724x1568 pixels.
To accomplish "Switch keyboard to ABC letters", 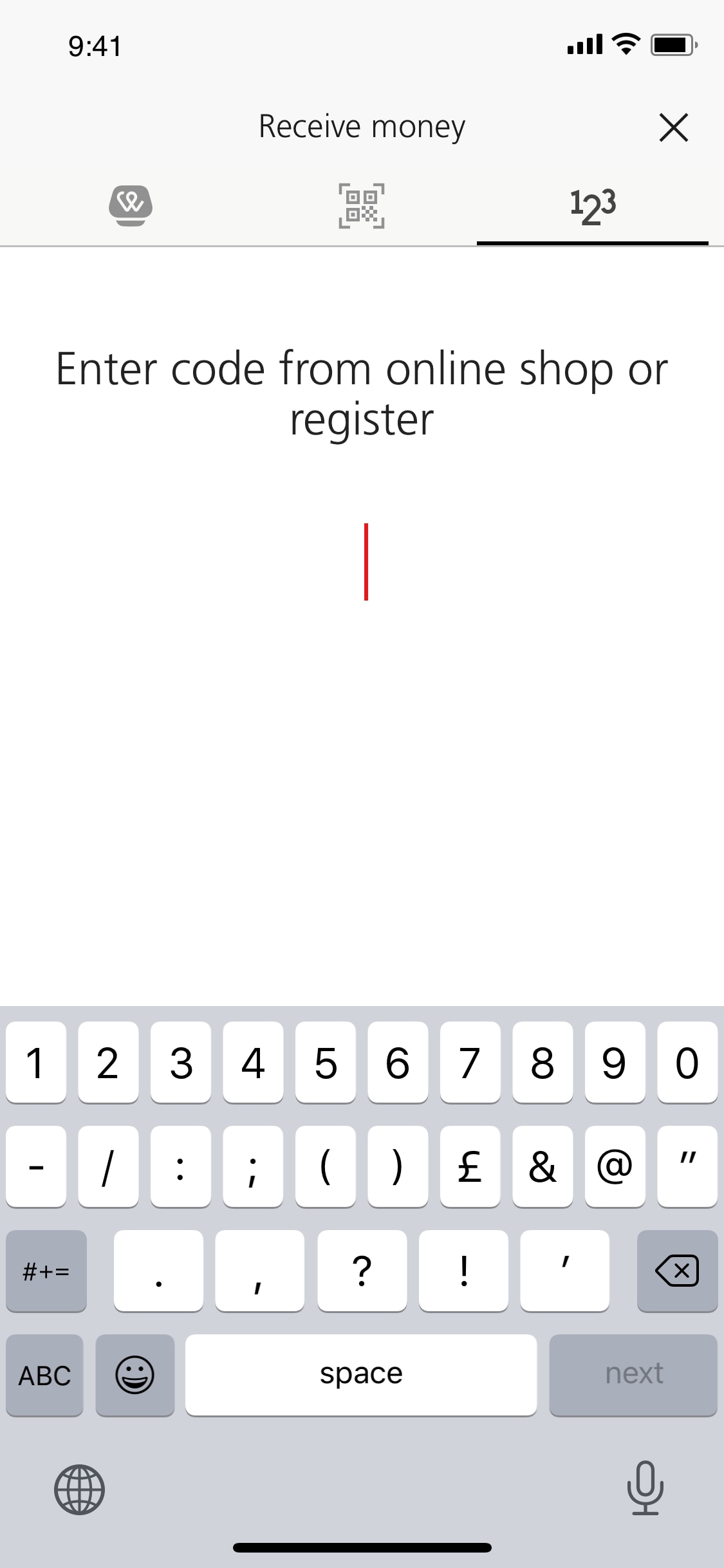I will pos(44,1376).
